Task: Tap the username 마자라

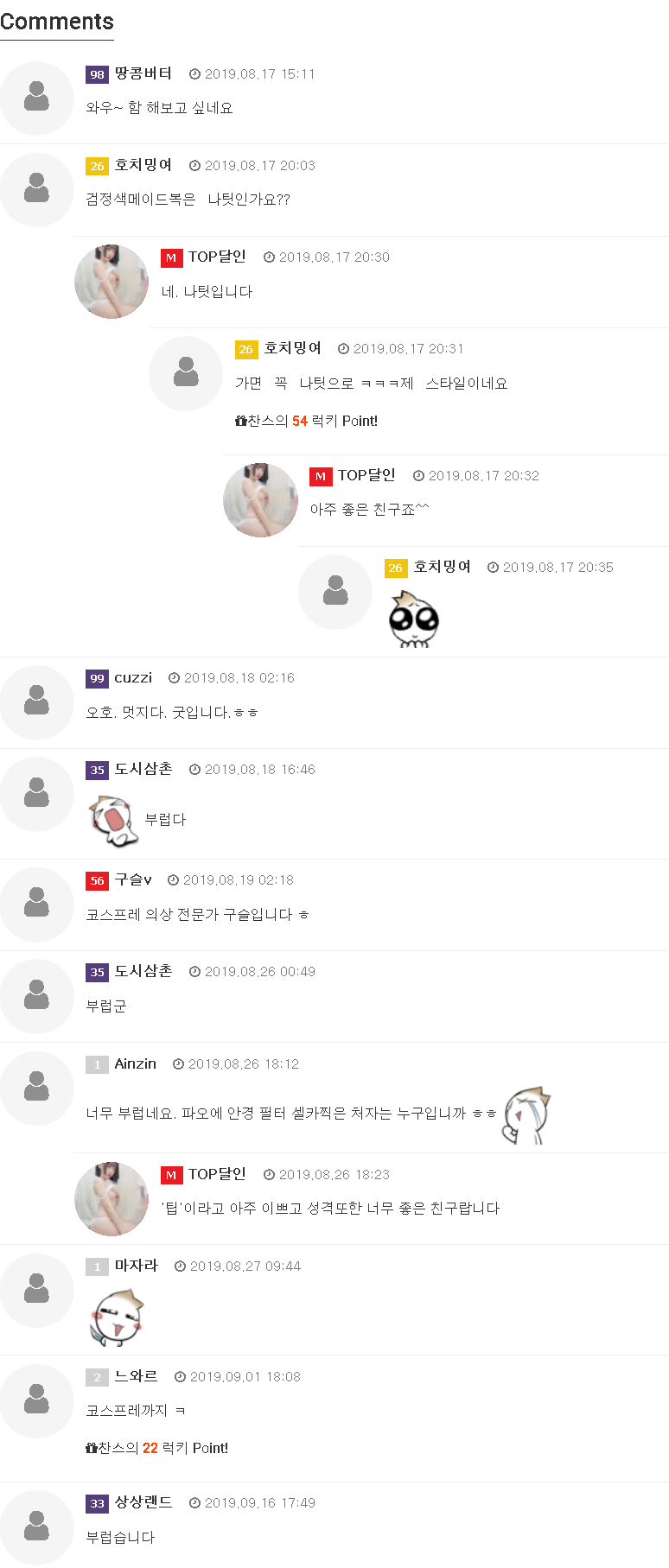Action: 137,1266
